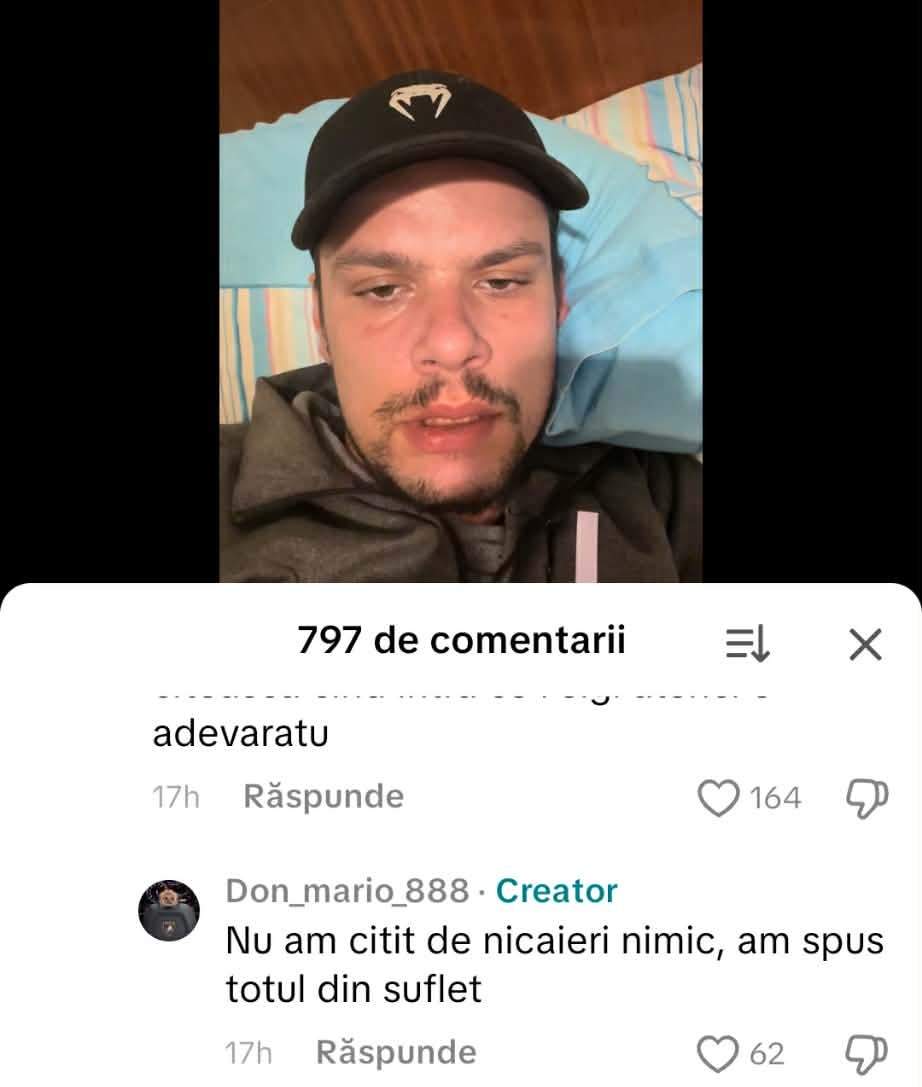Viewport: 922px width, 1087px height.
Task: Tap Răspunde under Don_mario_888's reply
Action: coord(395,1051)
